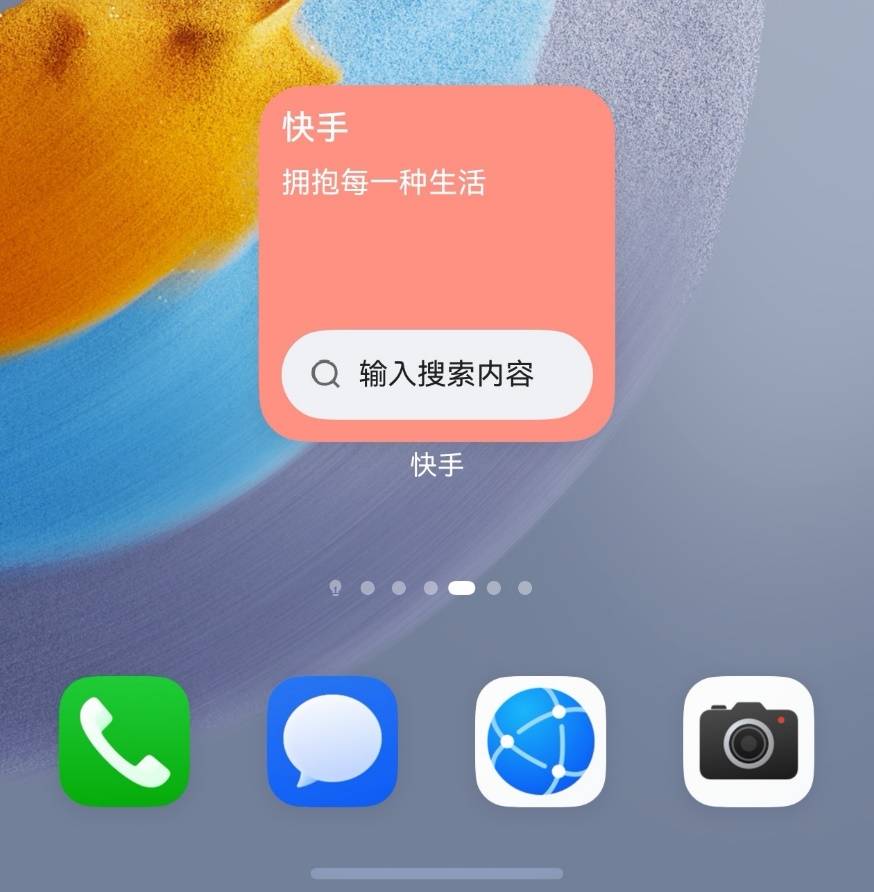The width and height of the screenshot is (874, 892).
Task: Tap the home screen page indicator dots
Action: click(430, 588)
